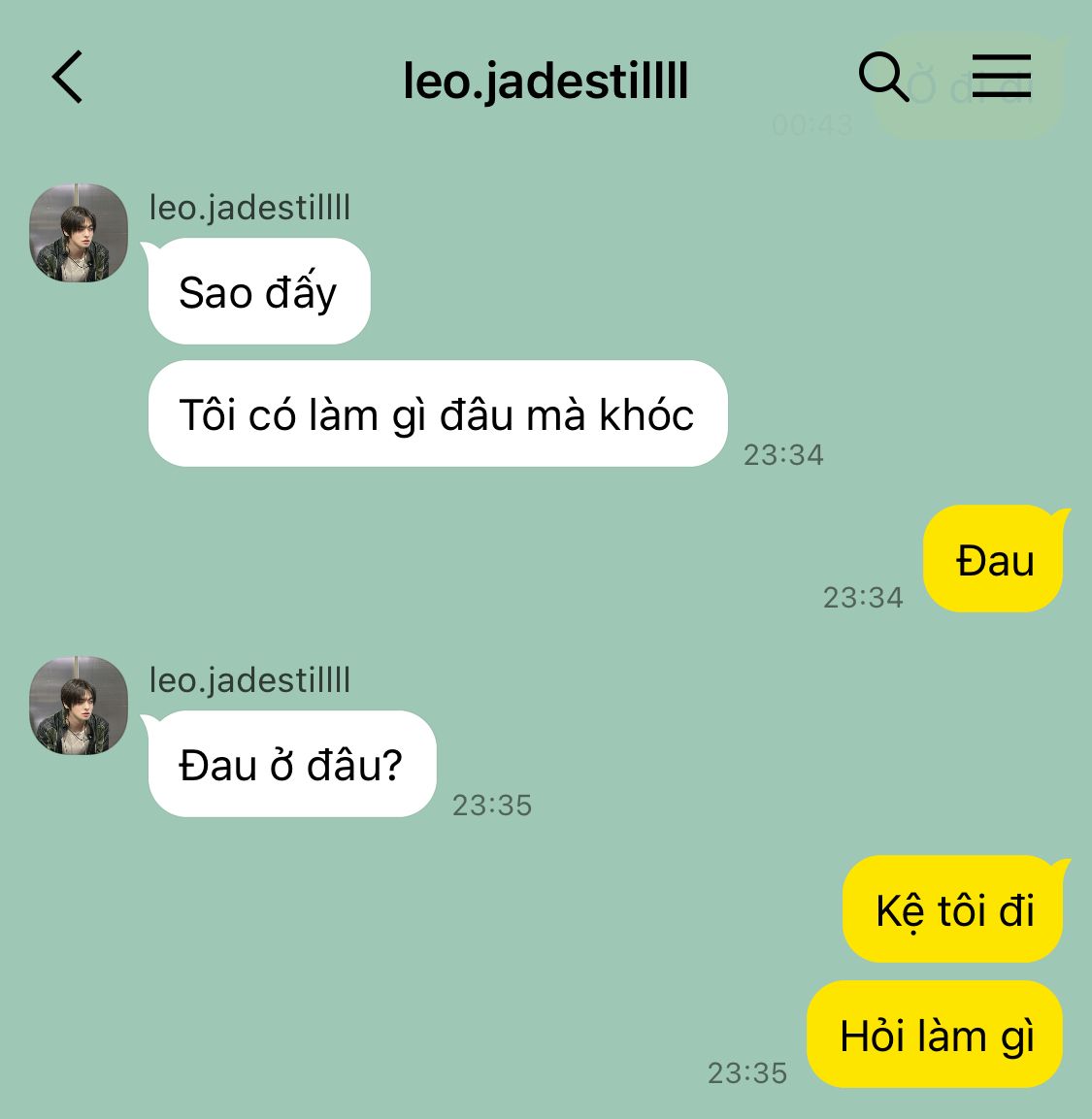This screenshot has width=1092, height=1119.
Task: Open the avatar beside the "Đau ở đâu?" message
Action: 79,706
